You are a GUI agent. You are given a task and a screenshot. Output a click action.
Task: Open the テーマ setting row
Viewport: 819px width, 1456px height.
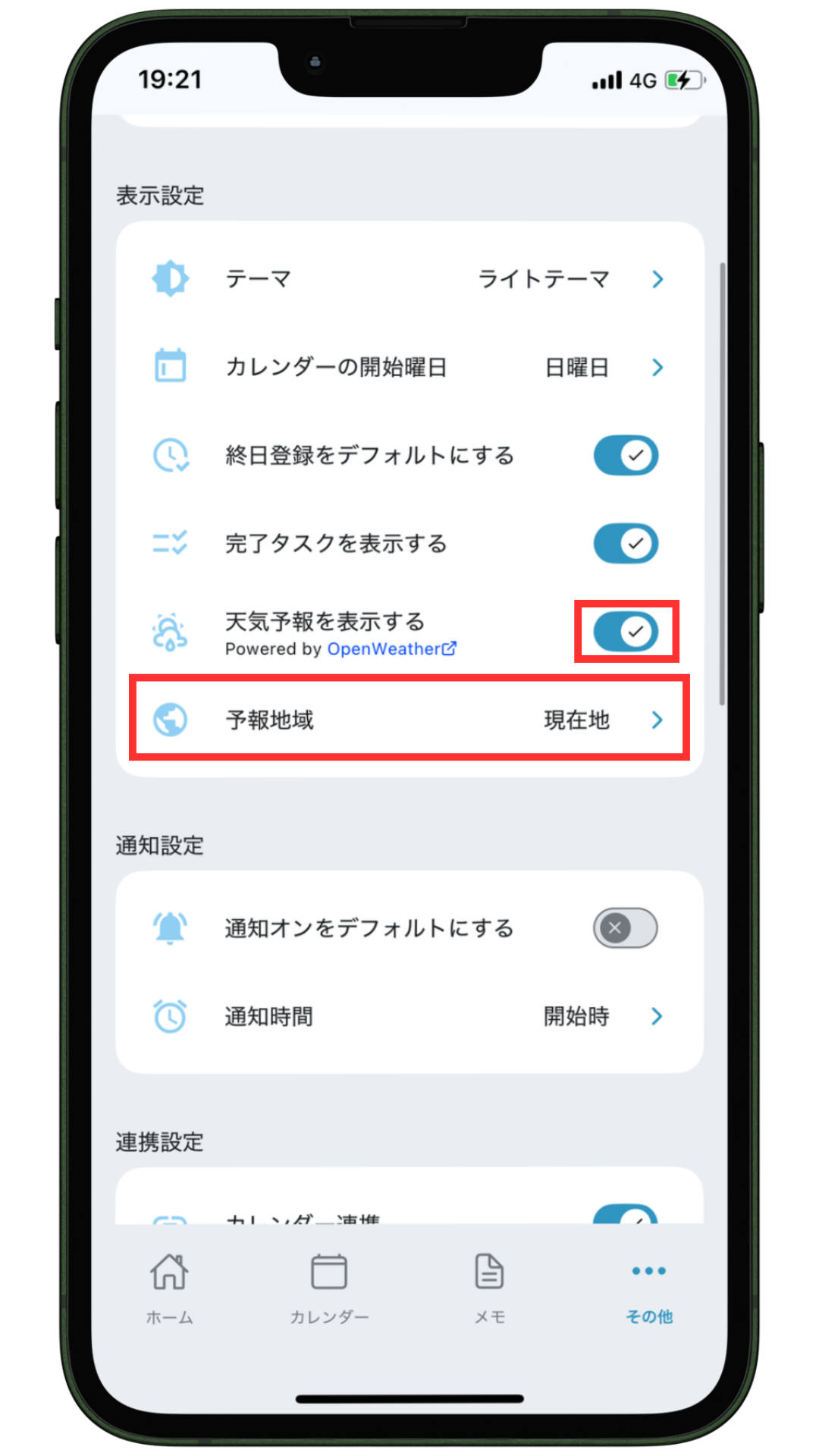pyautogui.click(x=409, y=279)
